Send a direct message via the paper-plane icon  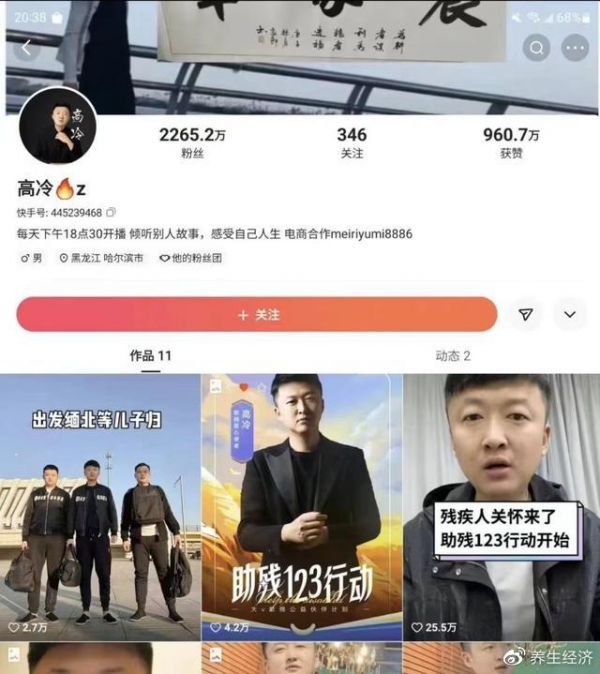coord(526,314)
